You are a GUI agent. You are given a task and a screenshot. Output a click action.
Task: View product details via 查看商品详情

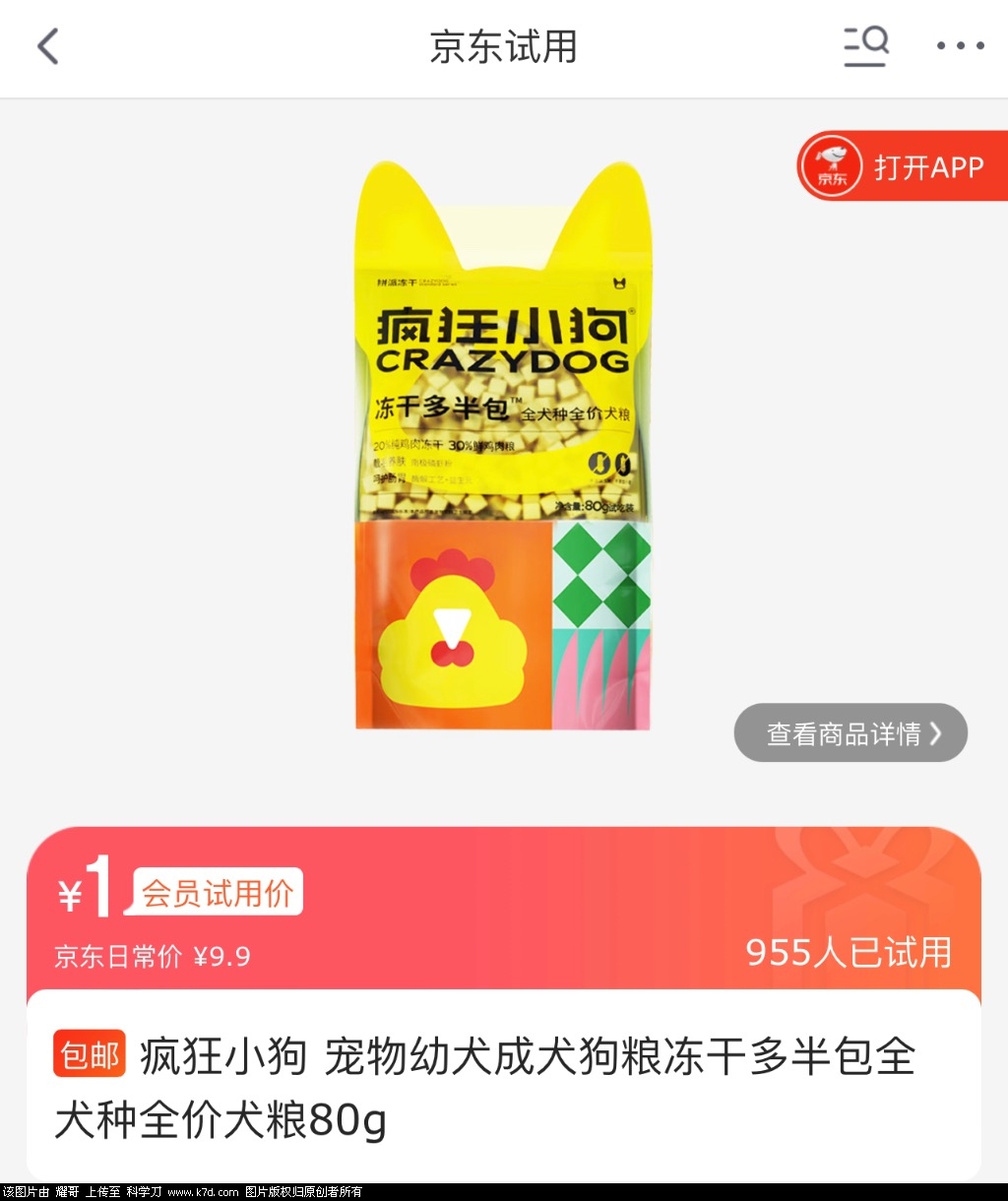pyautogui.click(x=850, y=733)
